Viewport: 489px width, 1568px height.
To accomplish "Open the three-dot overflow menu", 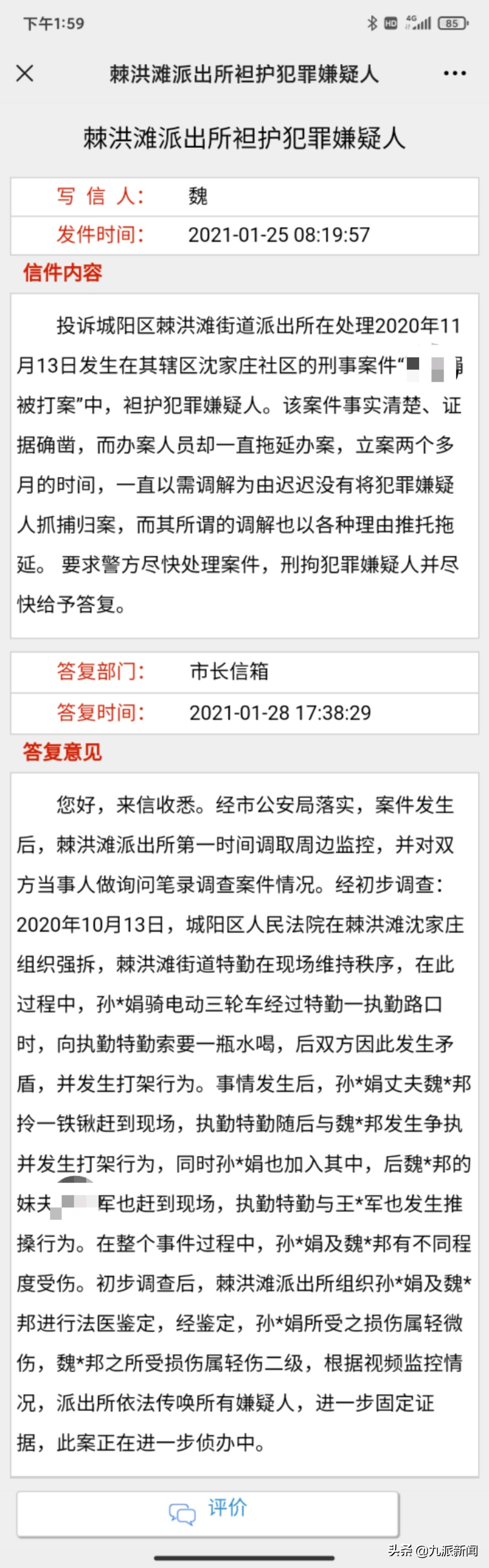I will point(454,74).
